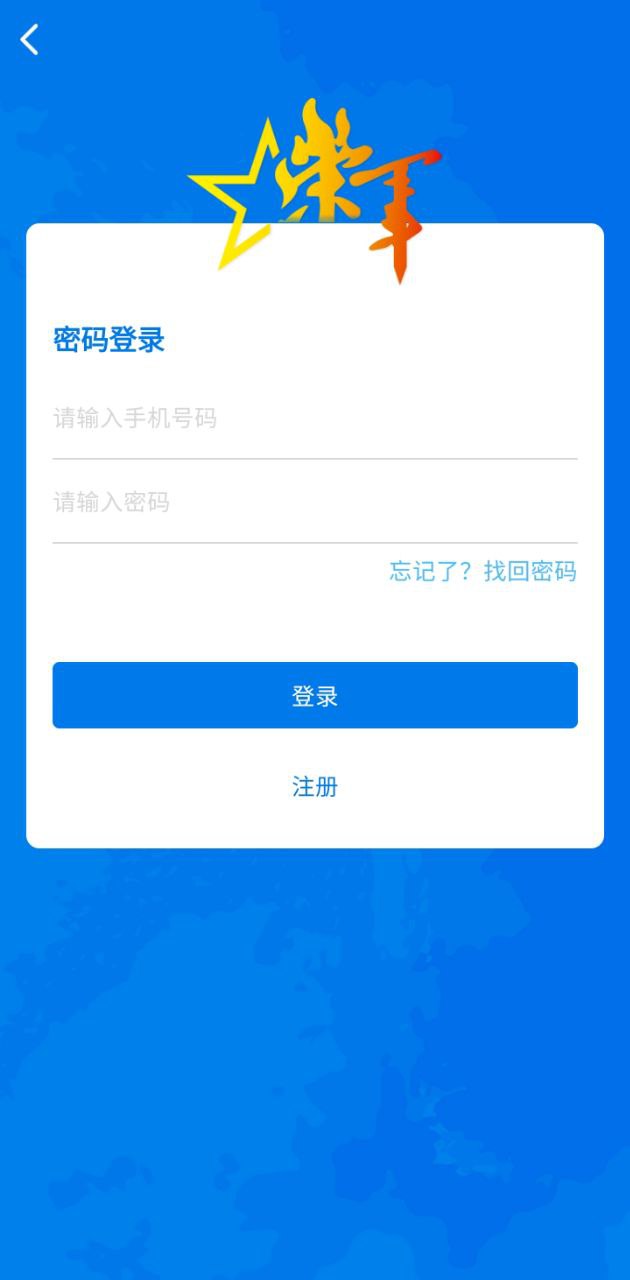Focus the password input field
The height and width of the screenshot is (1280, 630).
coord(314,502)
